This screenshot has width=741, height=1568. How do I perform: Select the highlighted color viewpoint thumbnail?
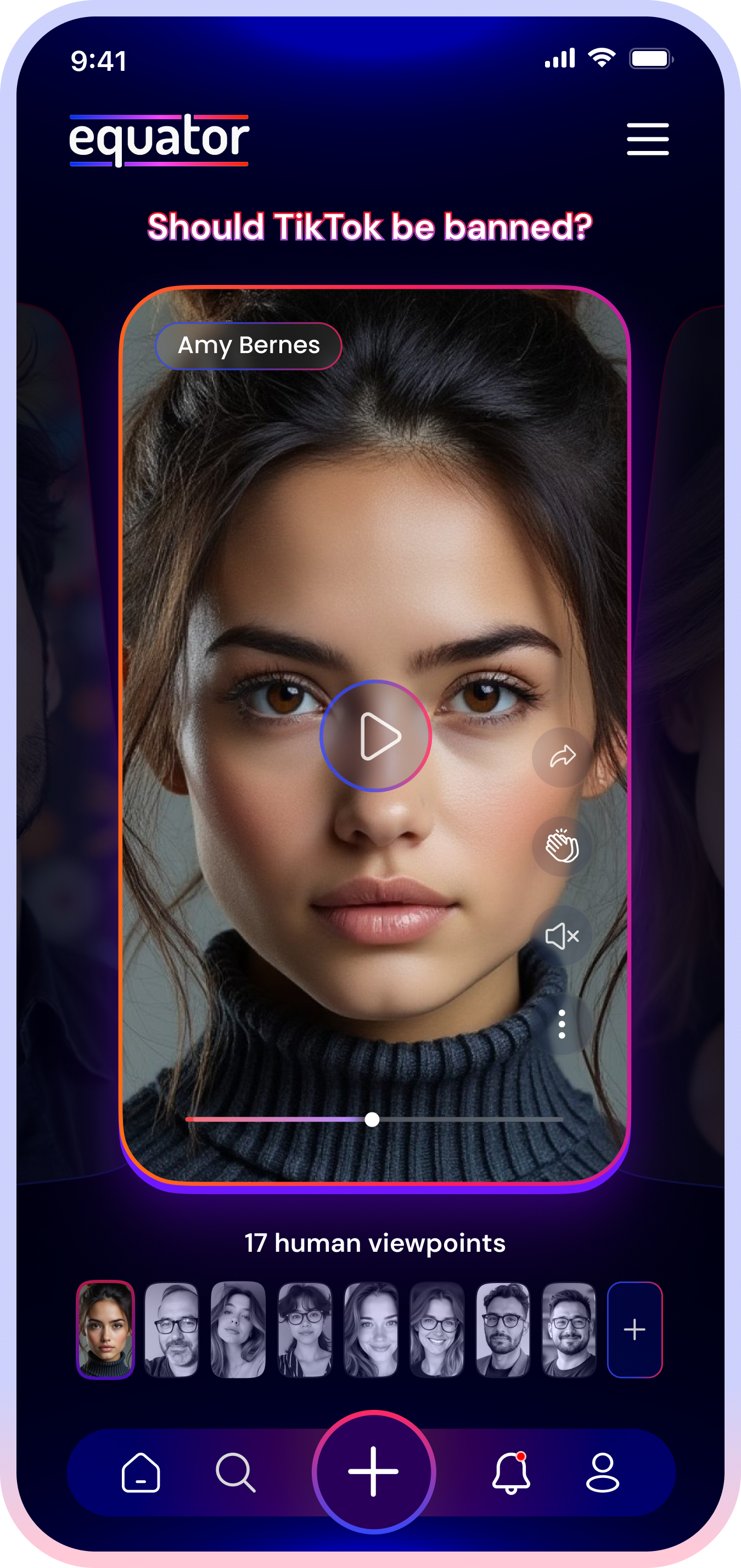point(105,1329)
